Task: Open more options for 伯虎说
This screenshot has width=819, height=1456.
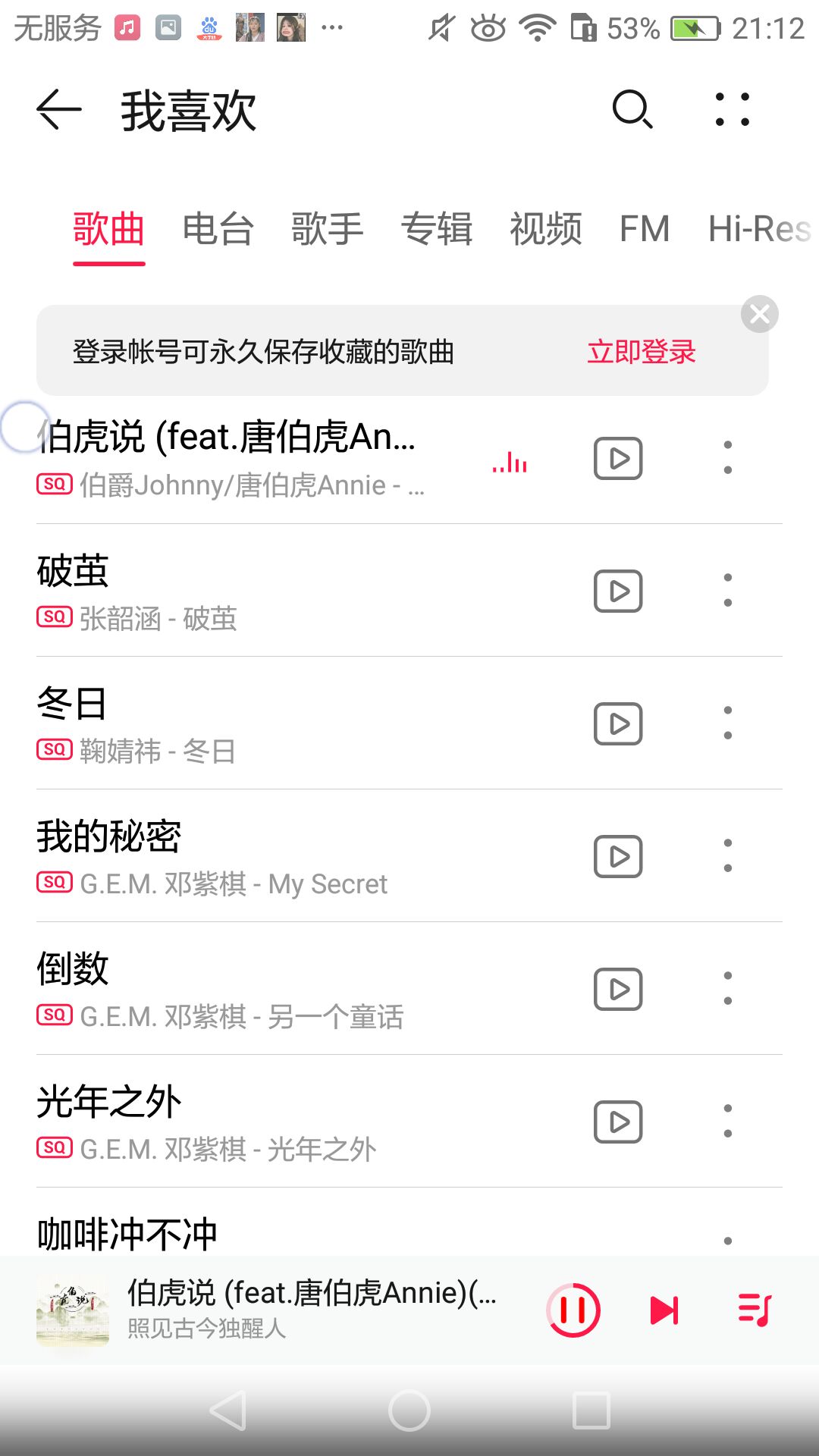Action: click(x=727, y=458)
